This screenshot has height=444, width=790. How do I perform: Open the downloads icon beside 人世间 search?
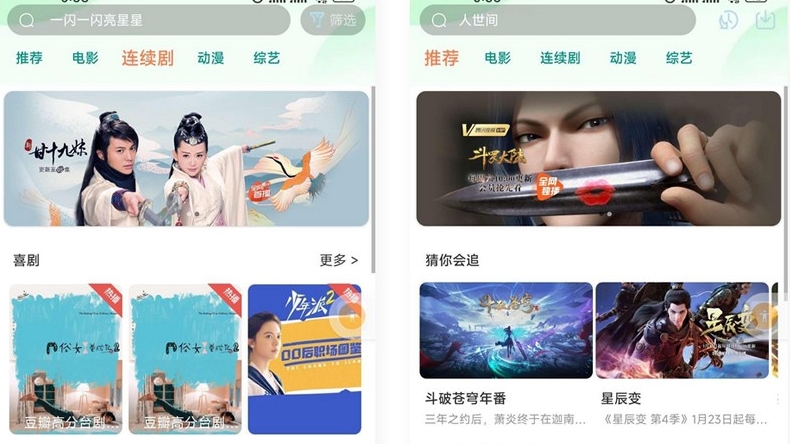[x=765, y=20]
